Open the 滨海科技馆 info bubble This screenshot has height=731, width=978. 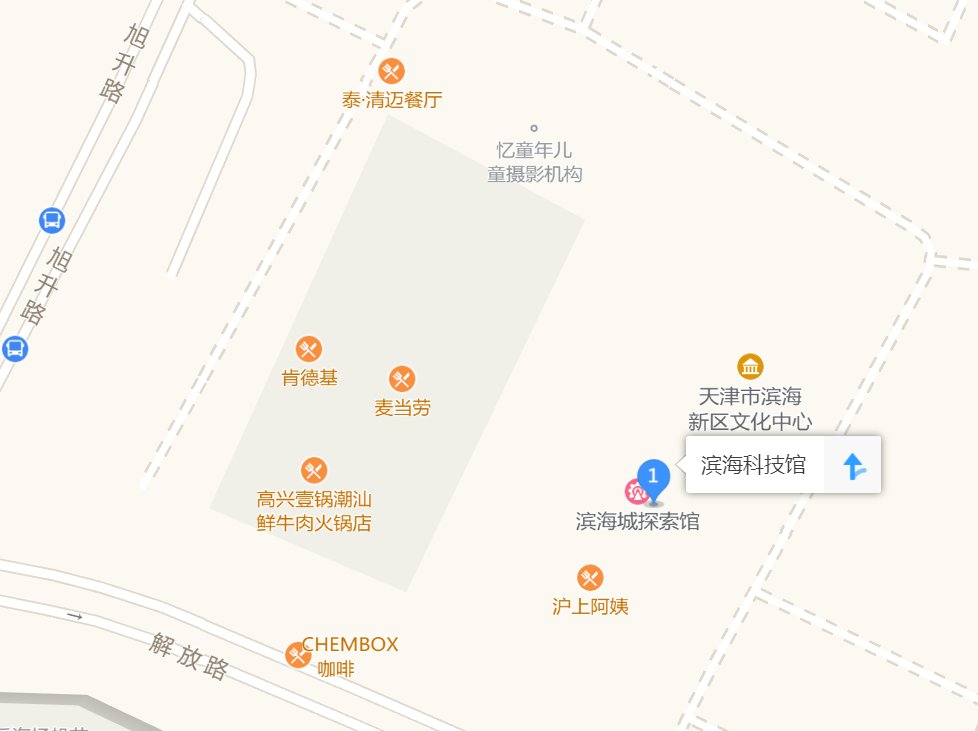point(753,465)
